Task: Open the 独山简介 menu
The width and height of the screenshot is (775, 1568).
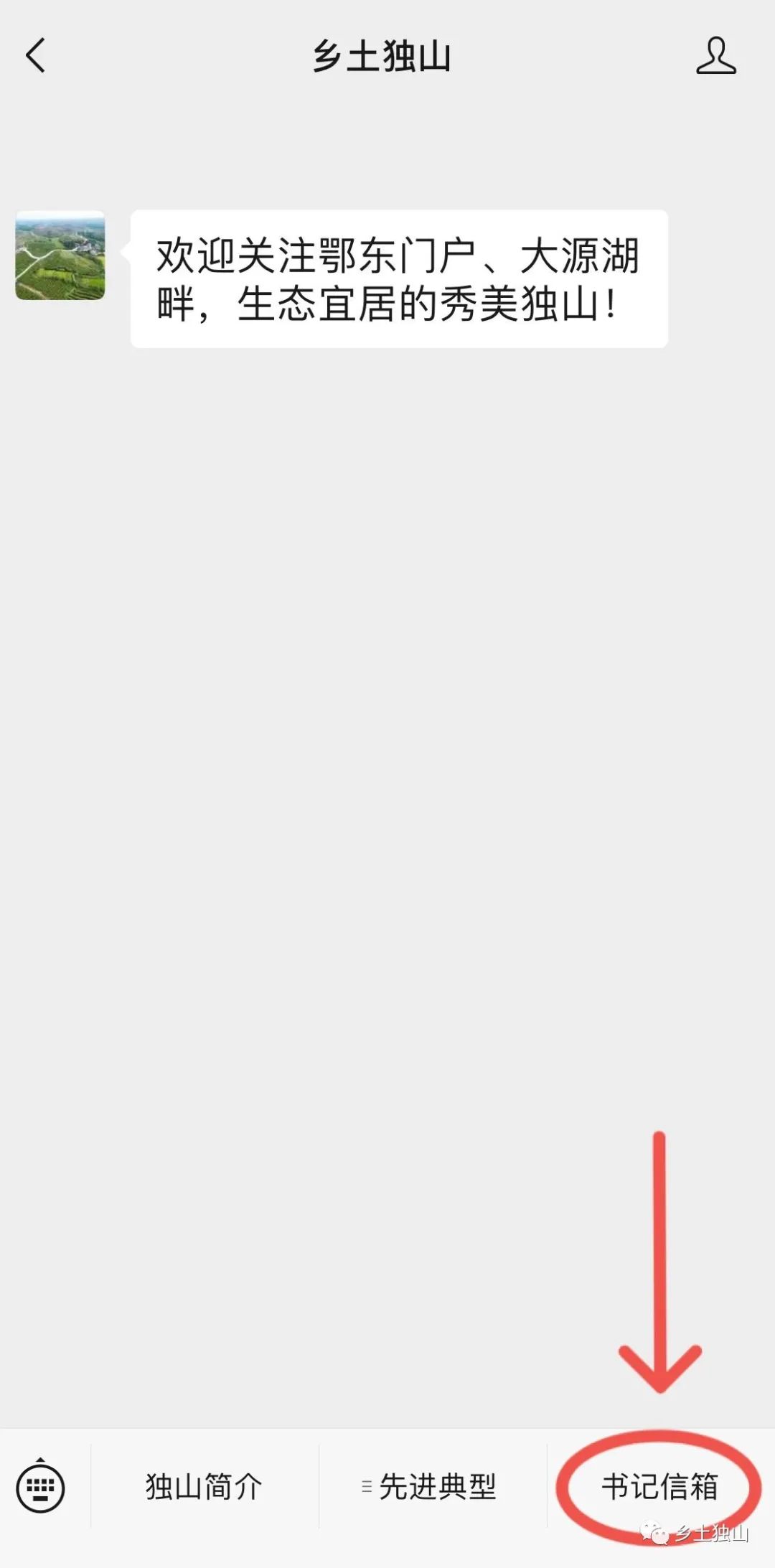Action: click(204, 1486)
